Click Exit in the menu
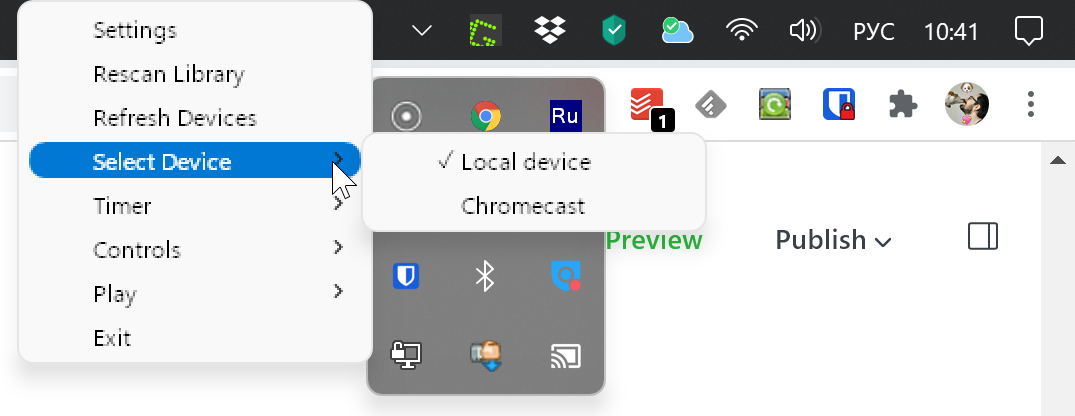This screenshot has width=1075, height=416. point(112,338)
